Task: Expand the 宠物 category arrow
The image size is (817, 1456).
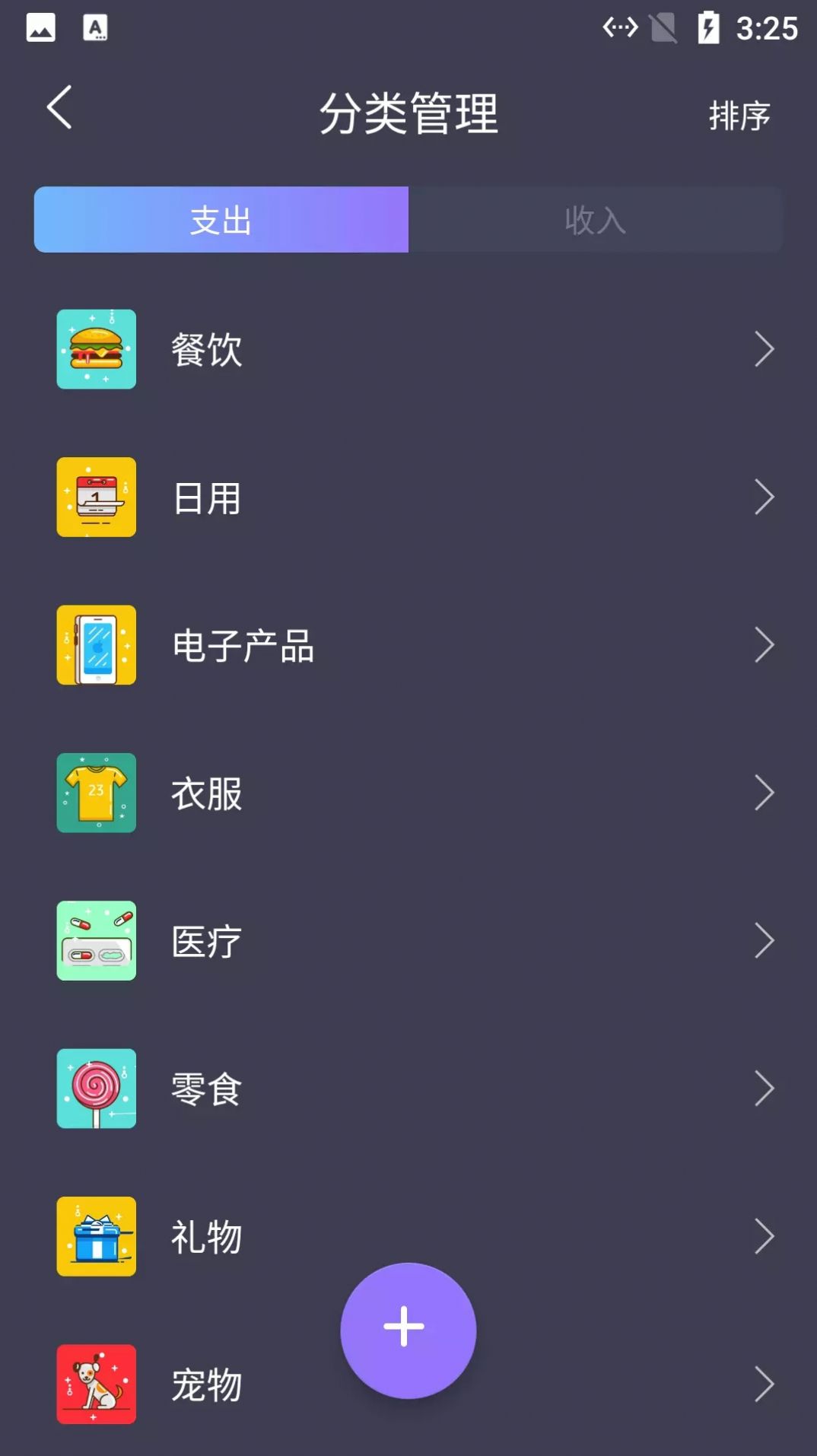Action: pos(763,1384)
